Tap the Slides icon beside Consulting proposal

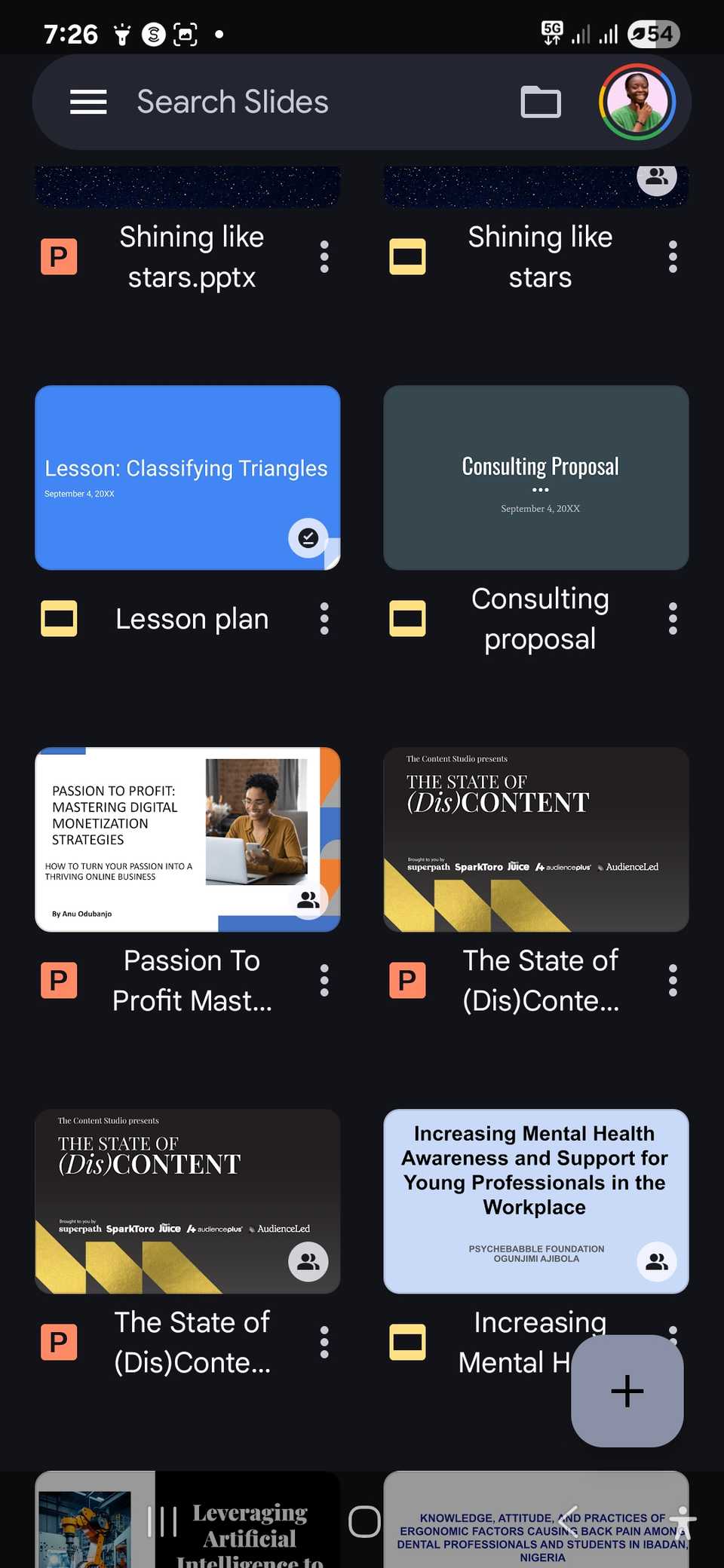[407, 618]
